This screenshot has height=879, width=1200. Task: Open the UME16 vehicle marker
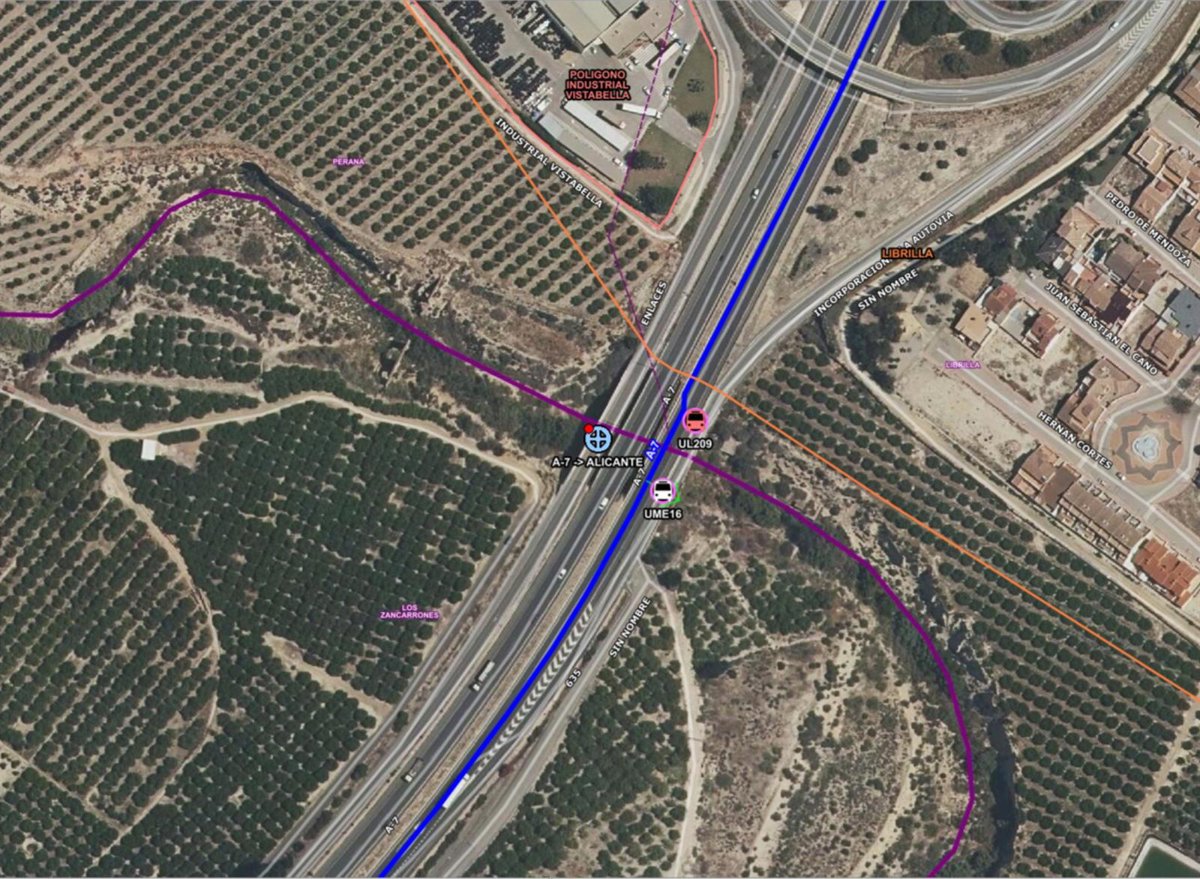(x=663, y=491)
